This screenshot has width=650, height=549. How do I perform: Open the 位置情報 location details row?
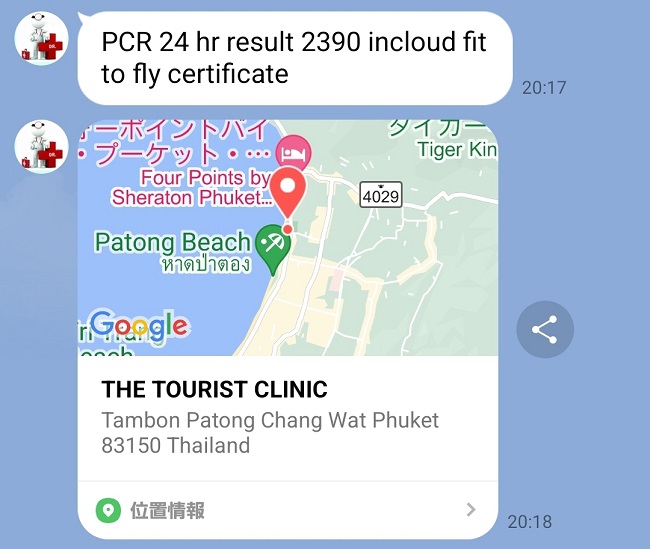pyautogui.click(x=287, y=510)
